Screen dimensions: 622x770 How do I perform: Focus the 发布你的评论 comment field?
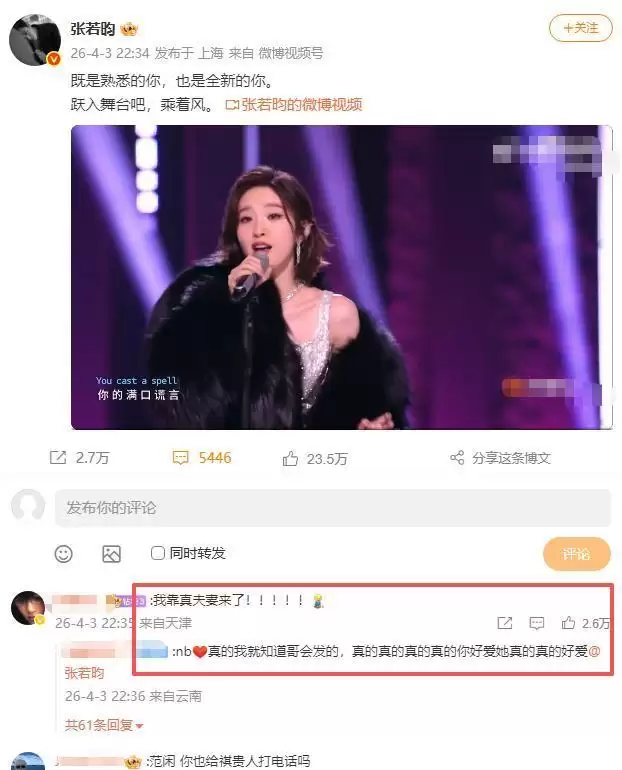click(332, 508)
